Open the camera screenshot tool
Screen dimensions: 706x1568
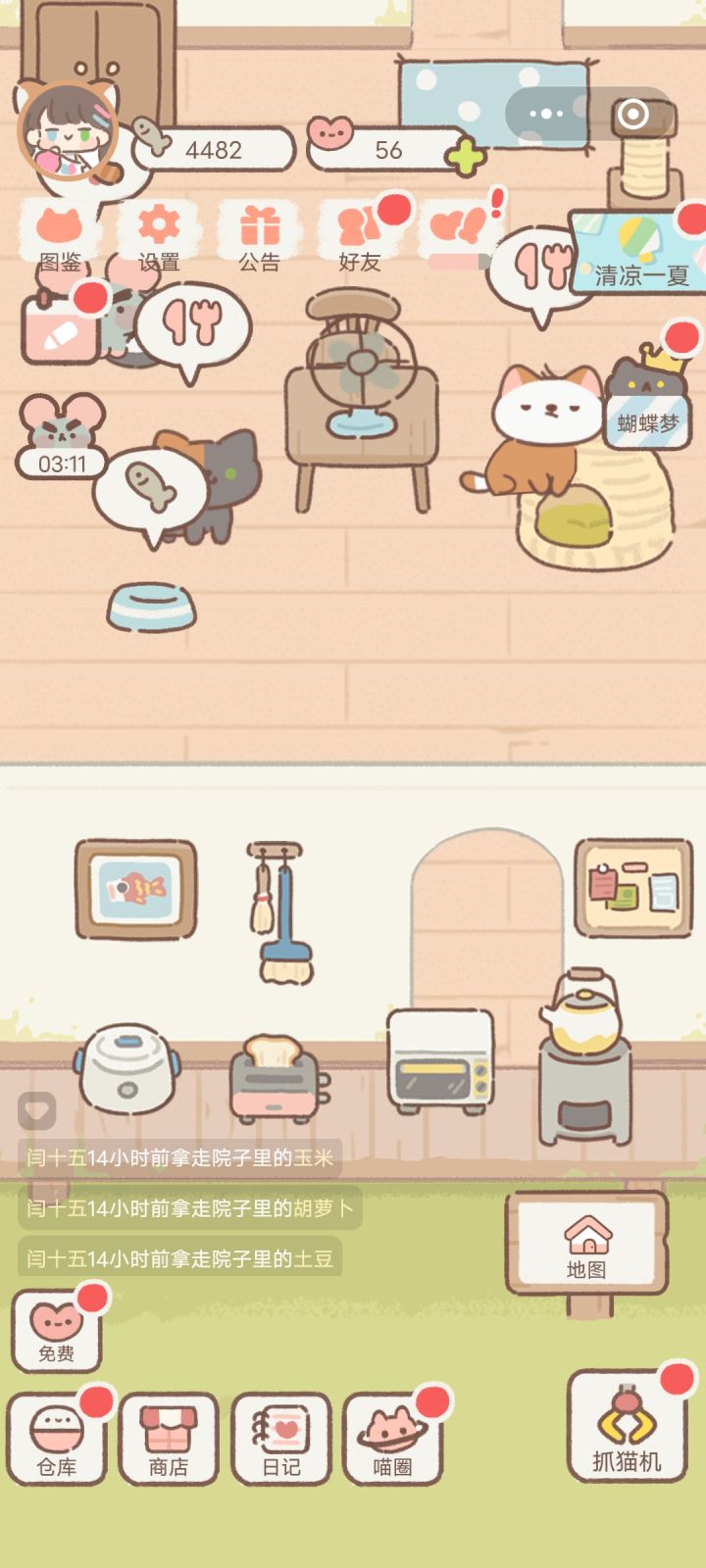coord(632,114)
